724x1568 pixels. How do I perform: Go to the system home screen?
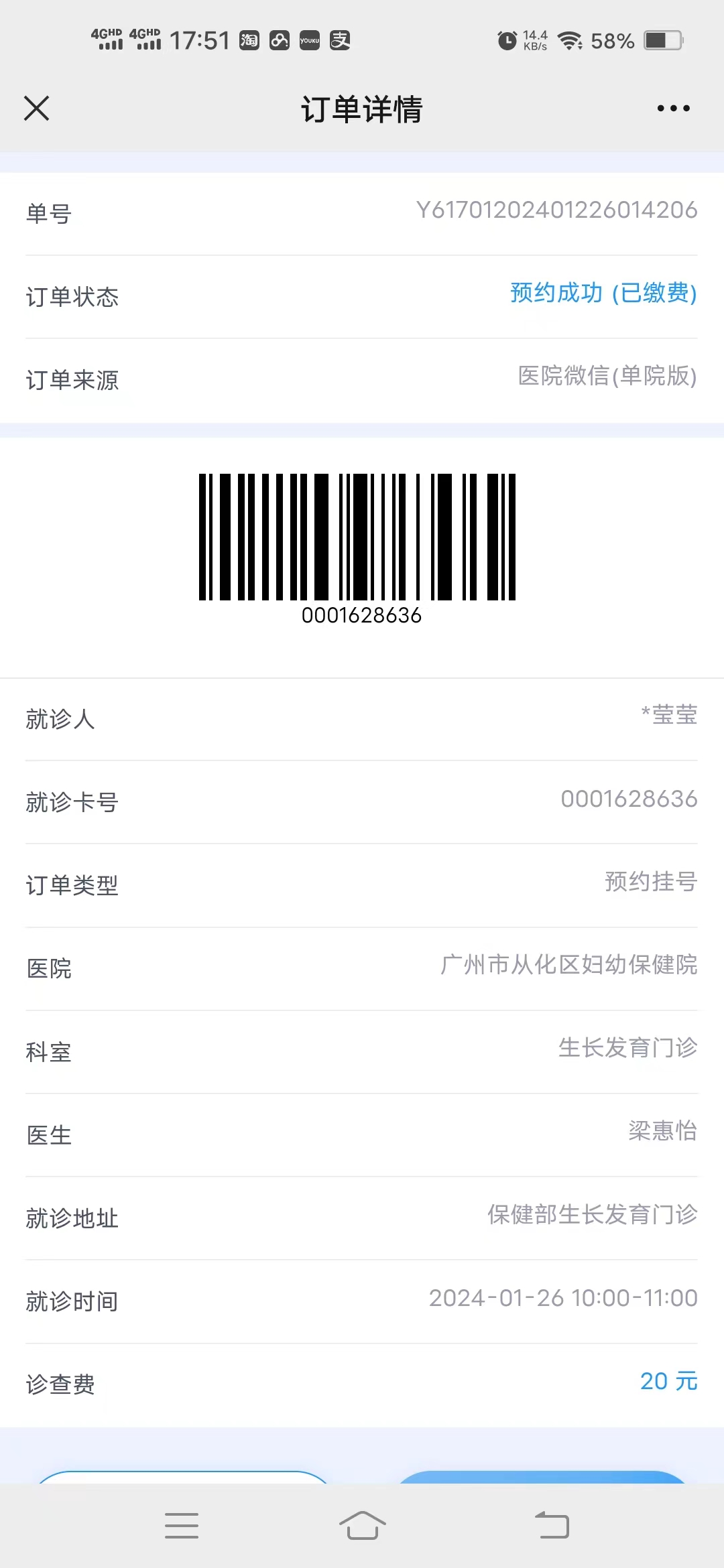(x=362, y=1525)
